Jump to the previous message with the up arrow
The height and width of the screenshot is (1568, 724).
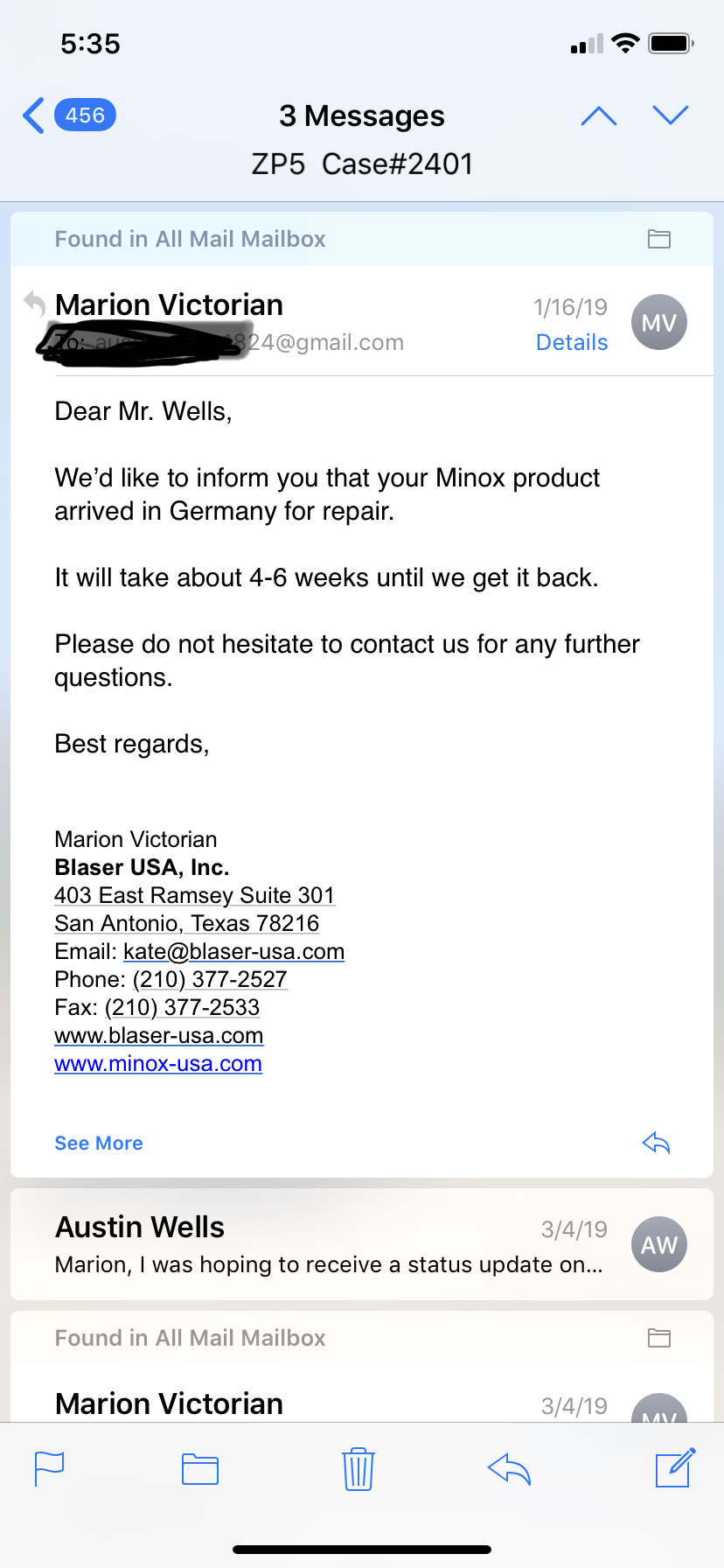point(599,115)
